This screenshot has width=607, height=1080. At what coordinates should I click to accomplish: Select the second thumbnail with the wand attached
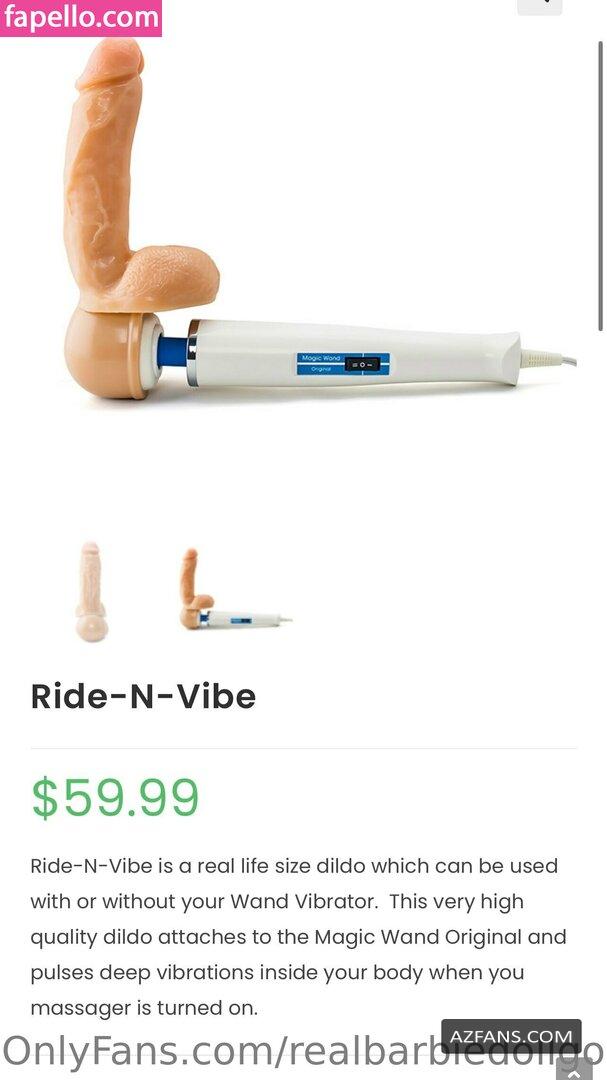(x=236, y=590)
